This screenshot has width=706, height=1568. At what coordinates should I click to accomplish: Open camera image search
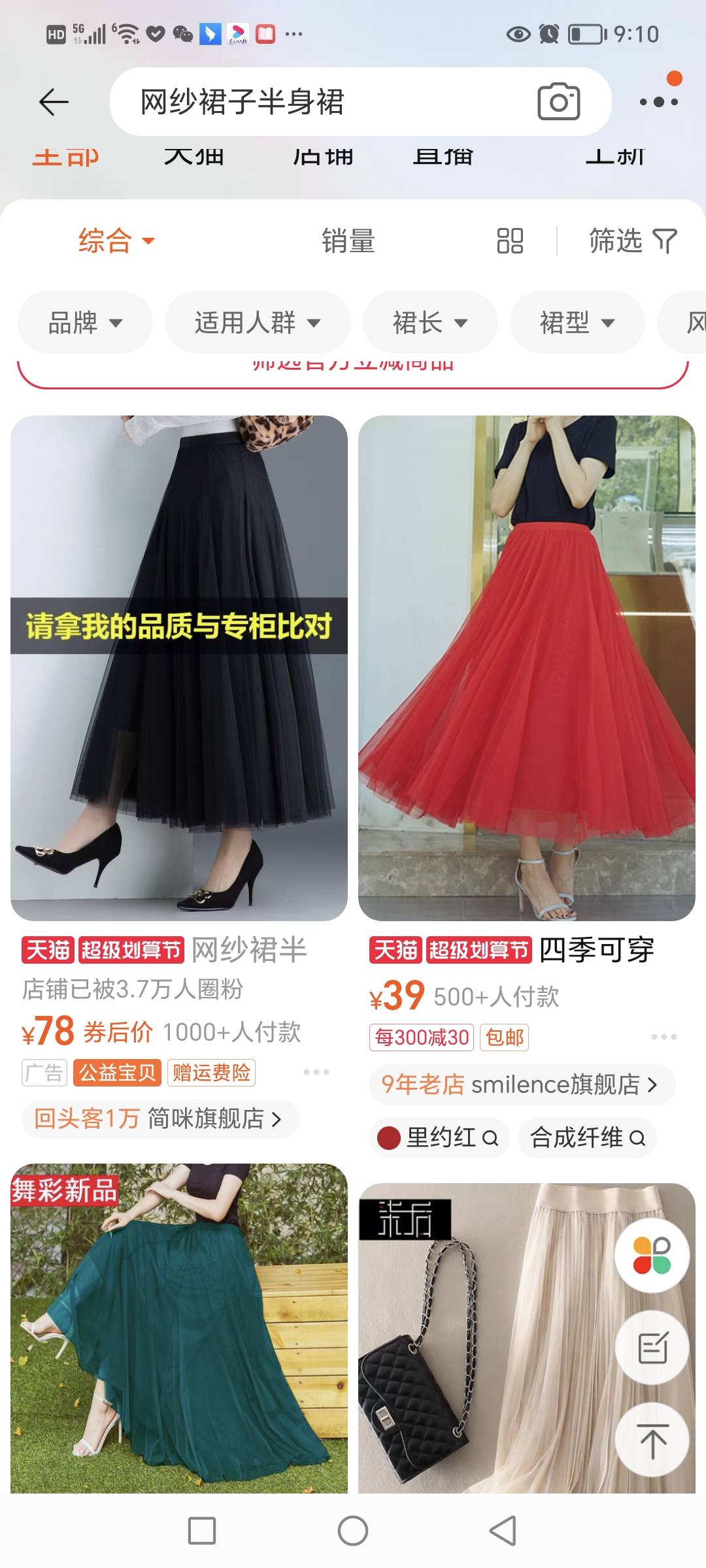[x=558, y=102]
